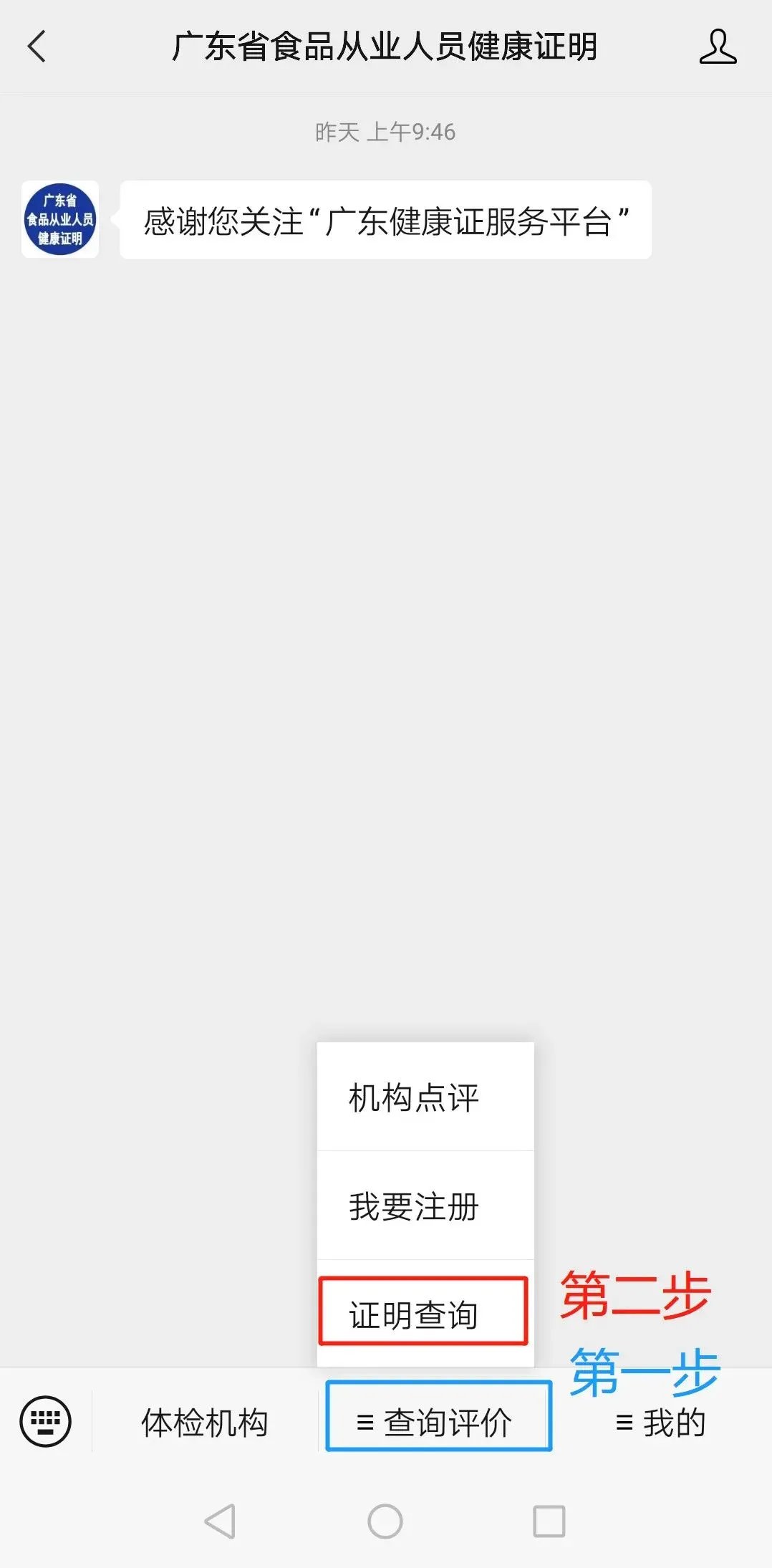Open the account profile icon
The width and height of the screenshot is (772, 1568).
coord(718,47)
